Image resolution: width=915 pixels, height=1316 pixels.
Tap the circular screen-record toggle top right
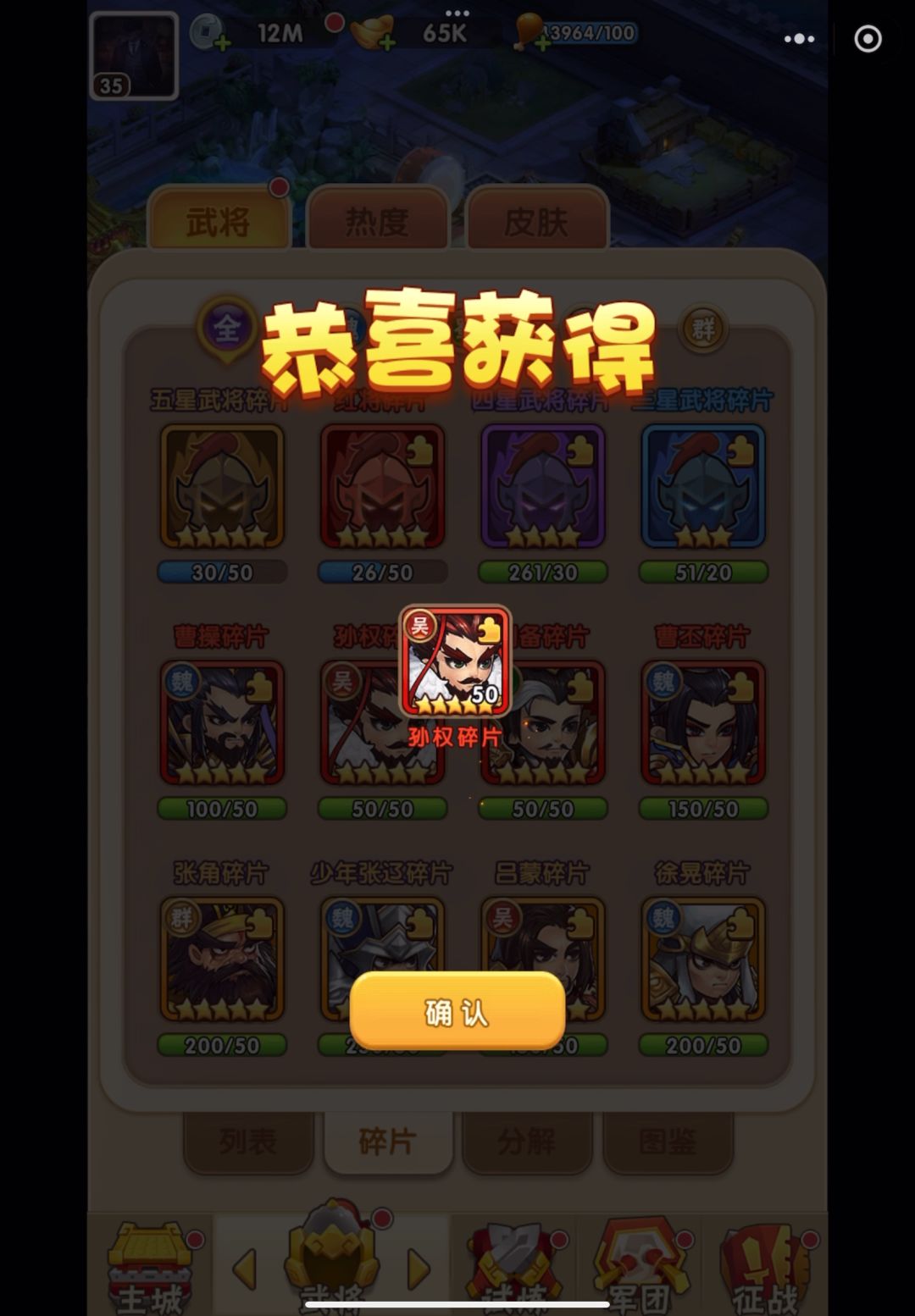tap(866, 38)
